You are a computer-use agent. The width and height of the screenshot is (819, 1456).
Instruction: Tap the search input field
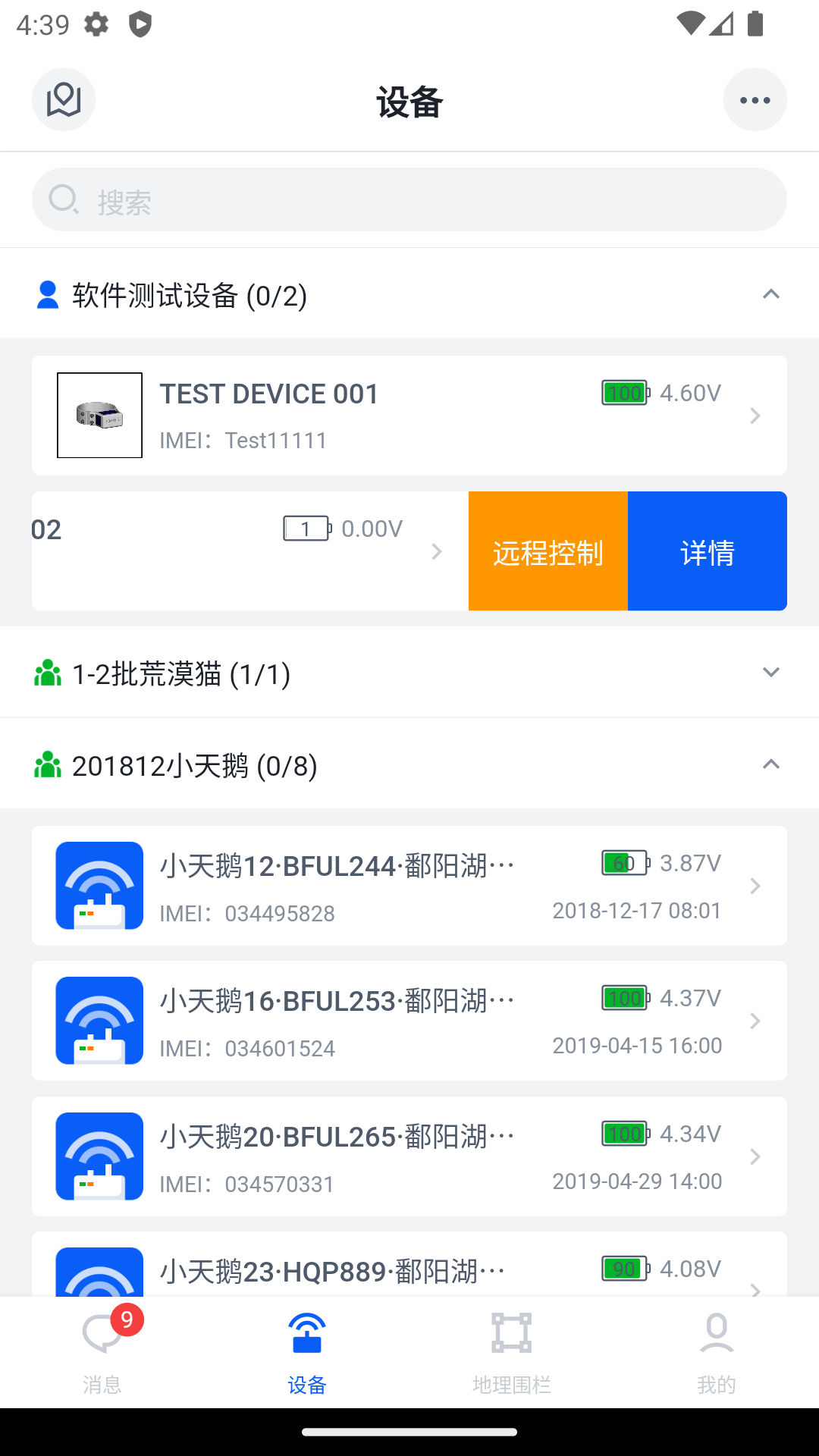tap(409, 199)
